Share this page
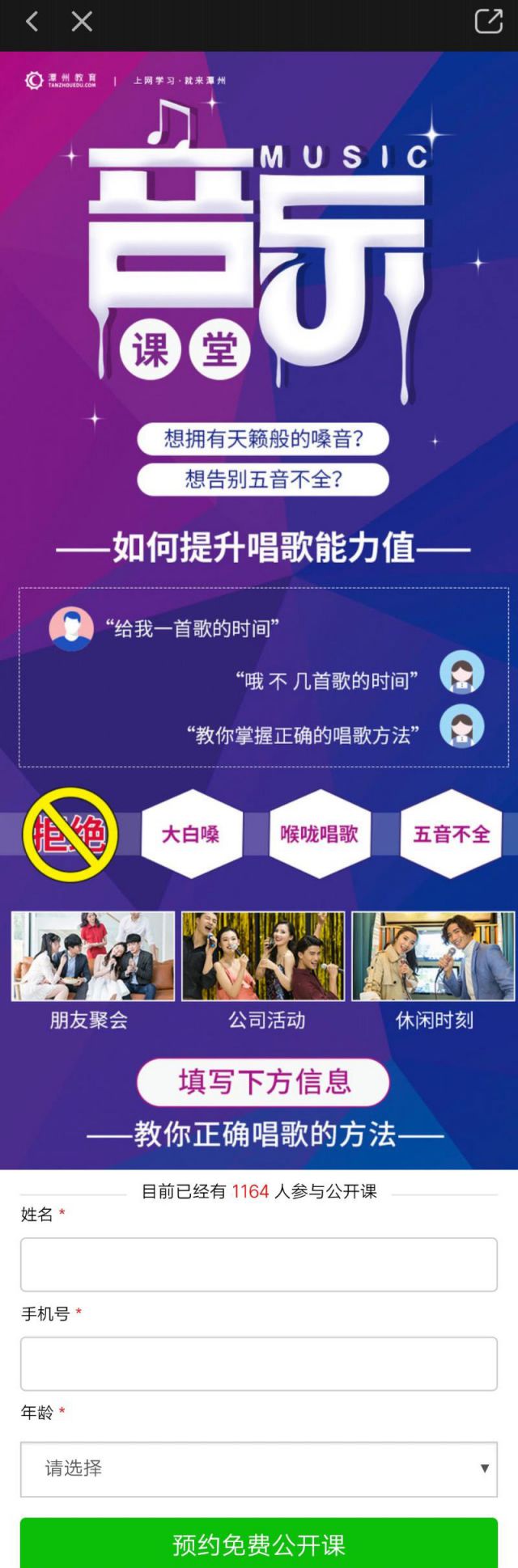Image resolution: width=518 pixels, height=1568 pixels. [x=488, y=22]
